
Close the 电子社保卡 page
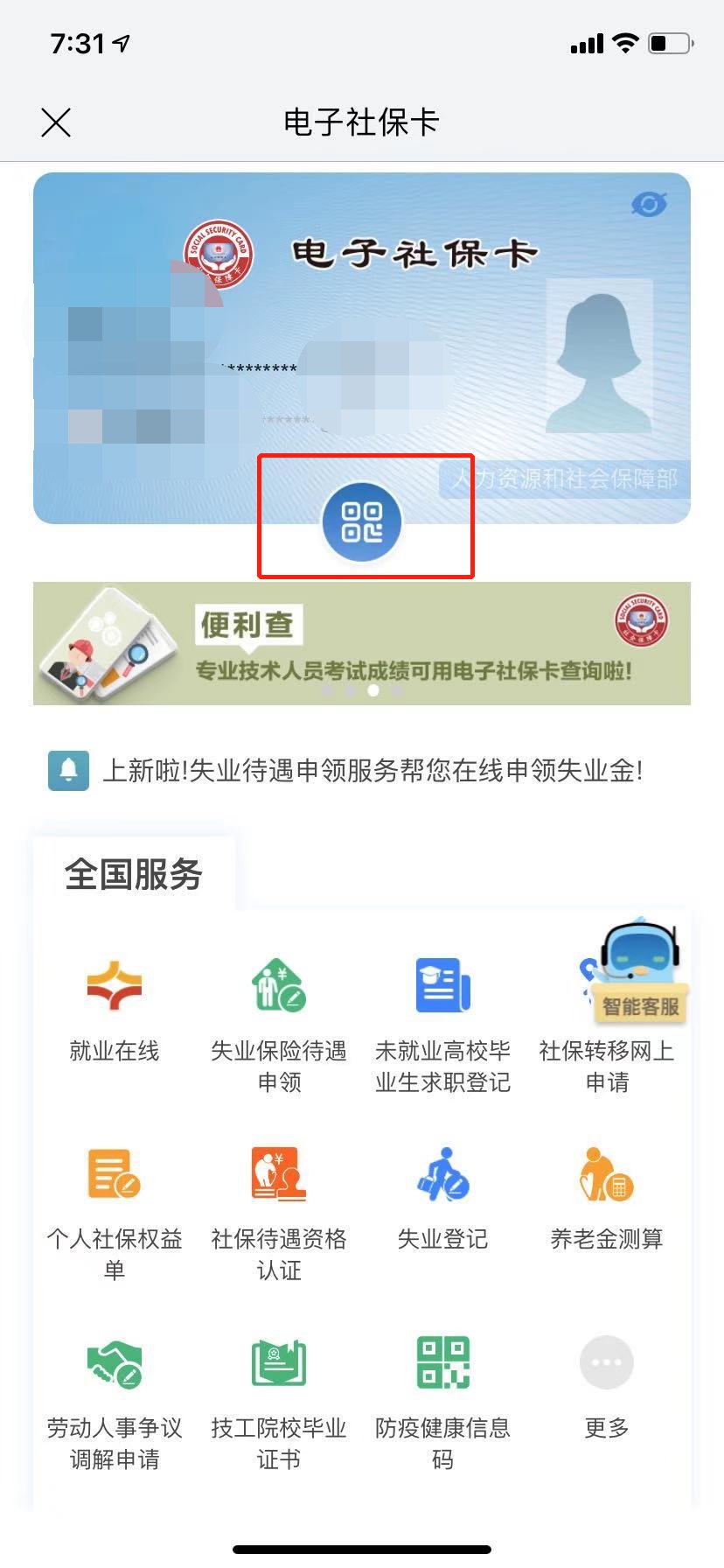tap(56, 122)
